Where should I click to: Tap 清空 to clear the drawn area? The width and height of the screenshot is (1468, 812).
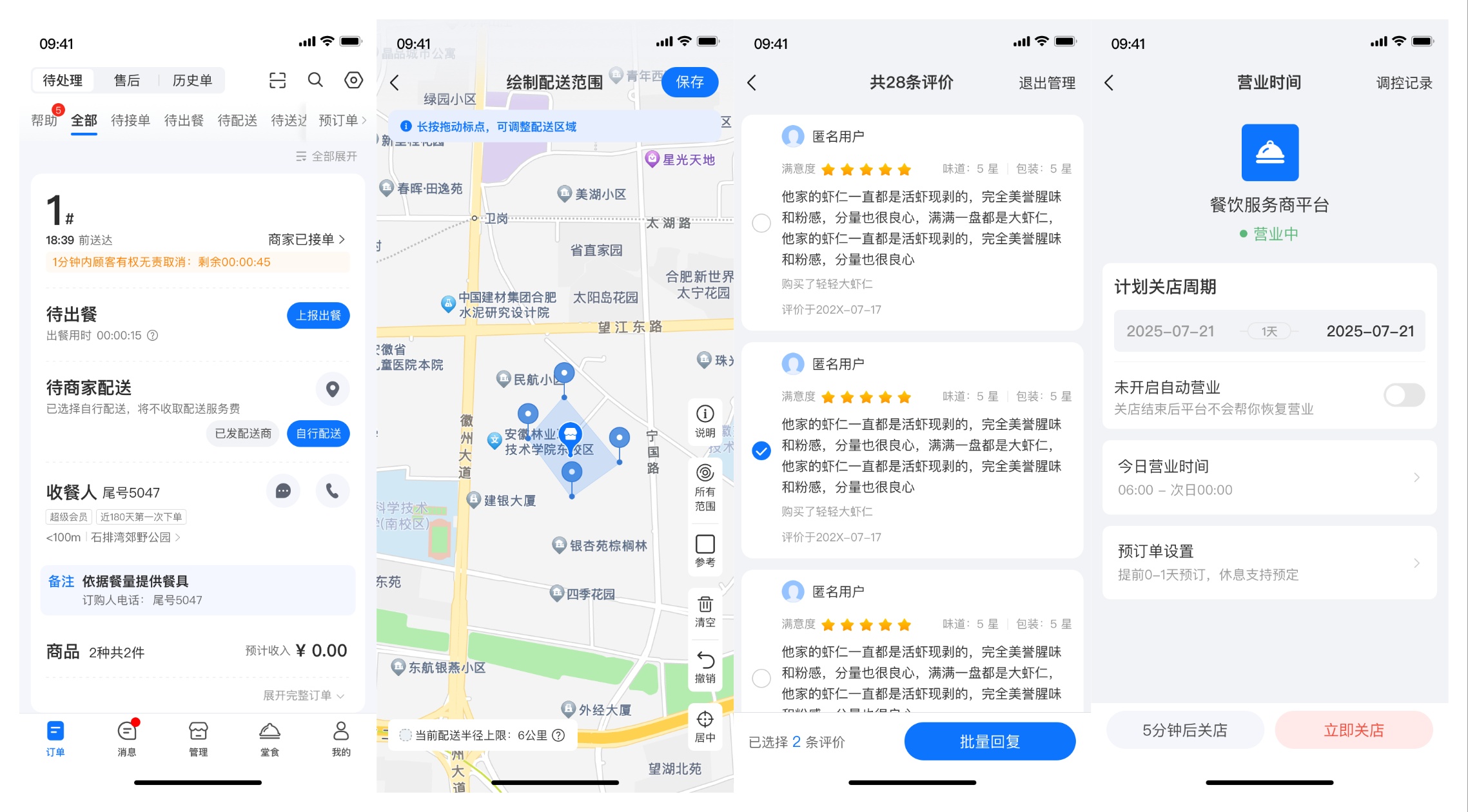point(705,611)
